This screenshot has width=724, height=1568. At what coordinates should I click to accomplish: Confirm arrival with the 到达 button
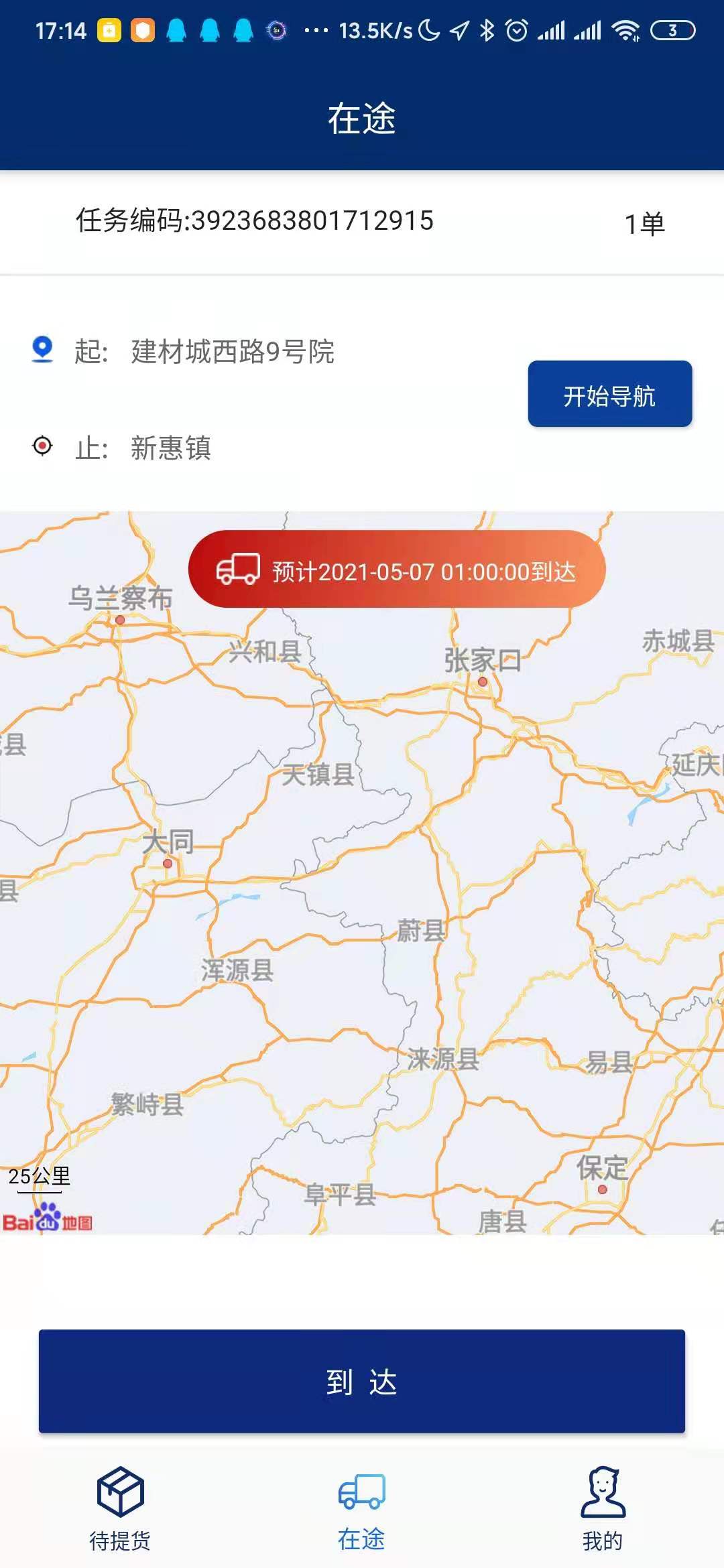click(x=362, y=1381)
